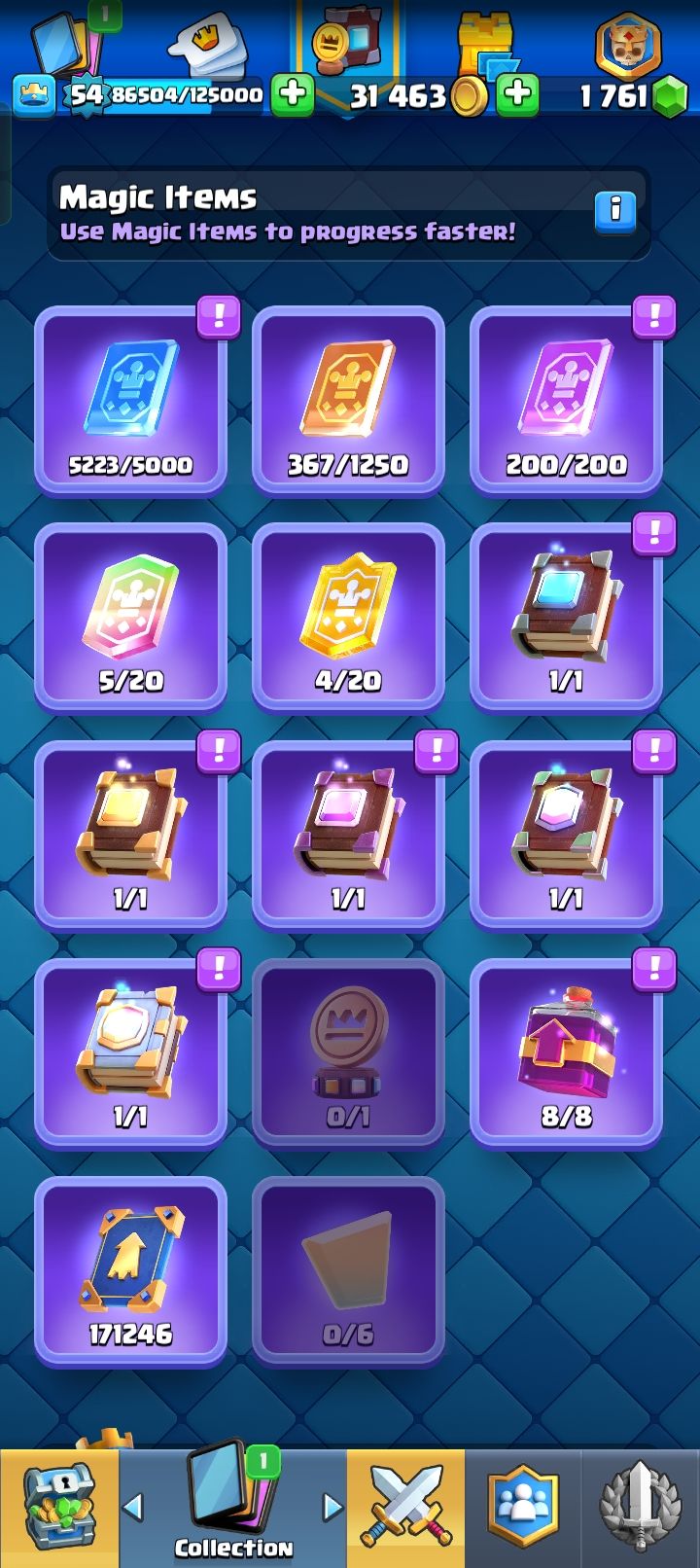
Task: Open the sword and laurel events tab
Action: (641, 1508)
